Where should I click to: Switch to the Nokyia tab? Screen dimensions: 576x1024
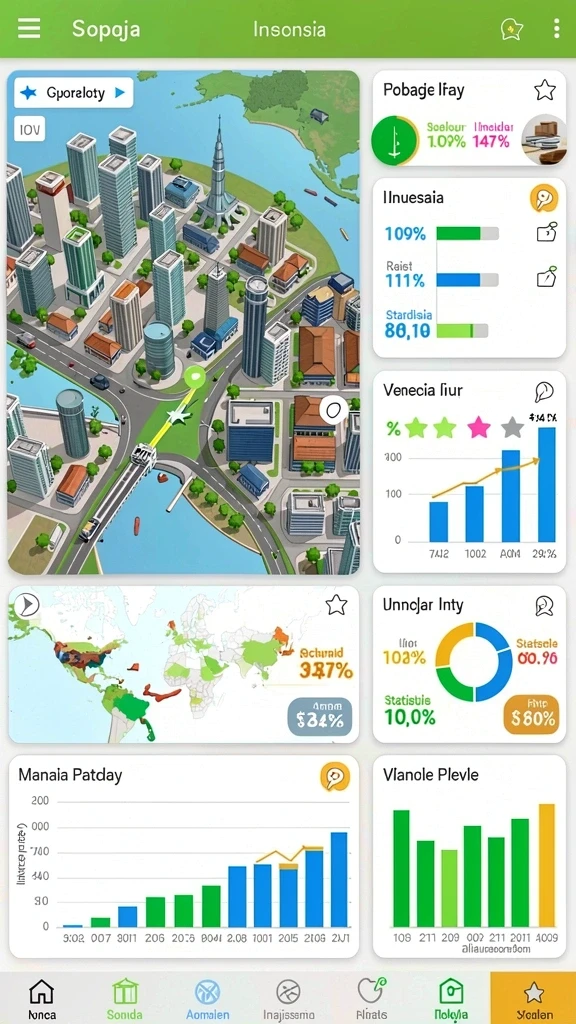point(451,999)
